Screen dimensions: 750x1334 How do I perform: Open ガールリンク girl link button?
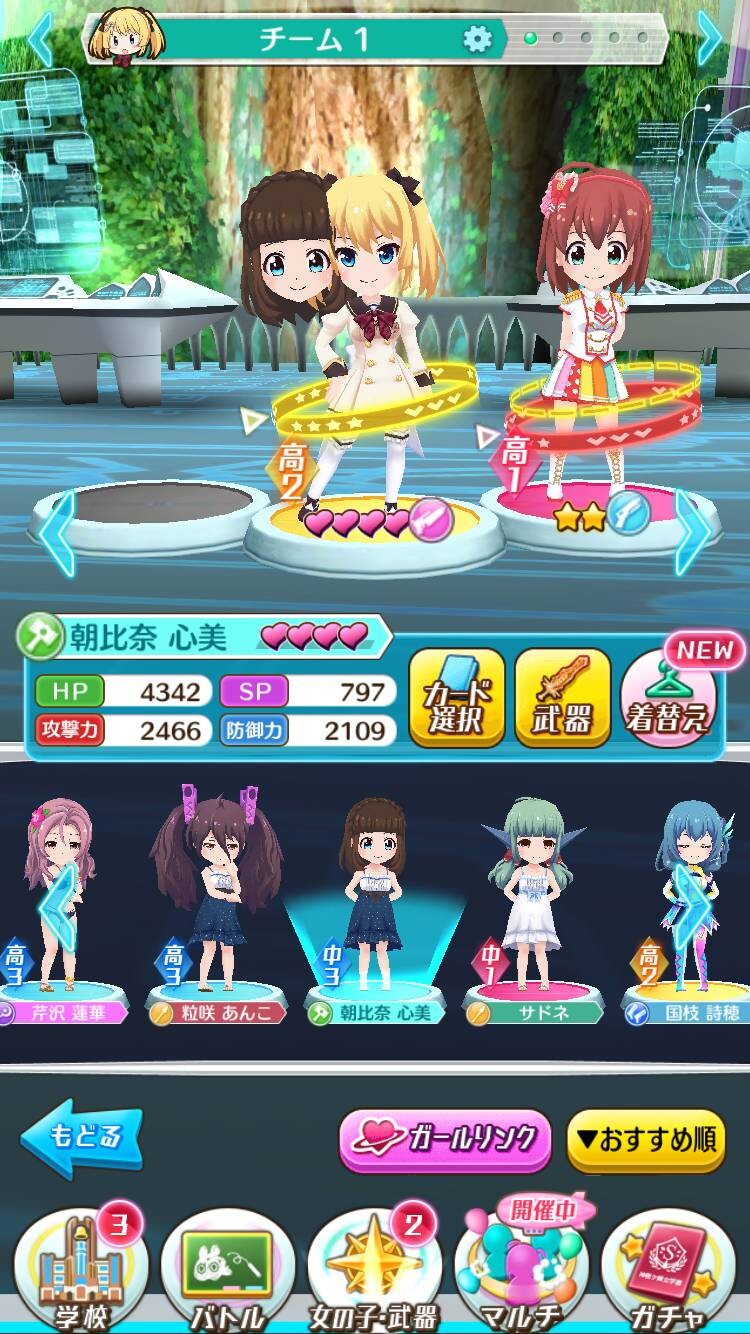445,1139
